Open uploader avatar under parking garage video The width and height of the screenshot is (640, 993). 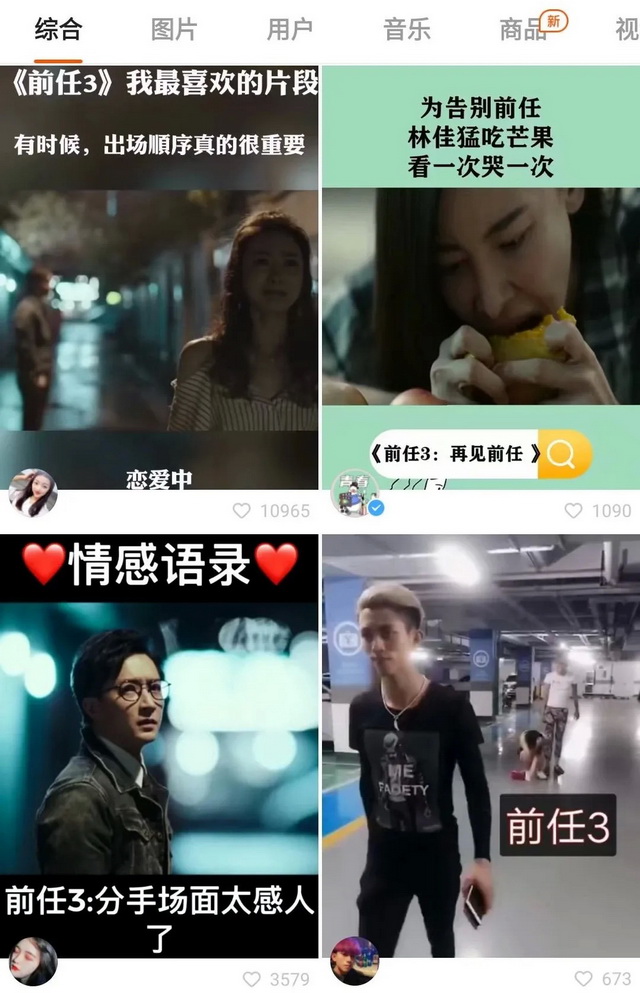pos(355,962)
